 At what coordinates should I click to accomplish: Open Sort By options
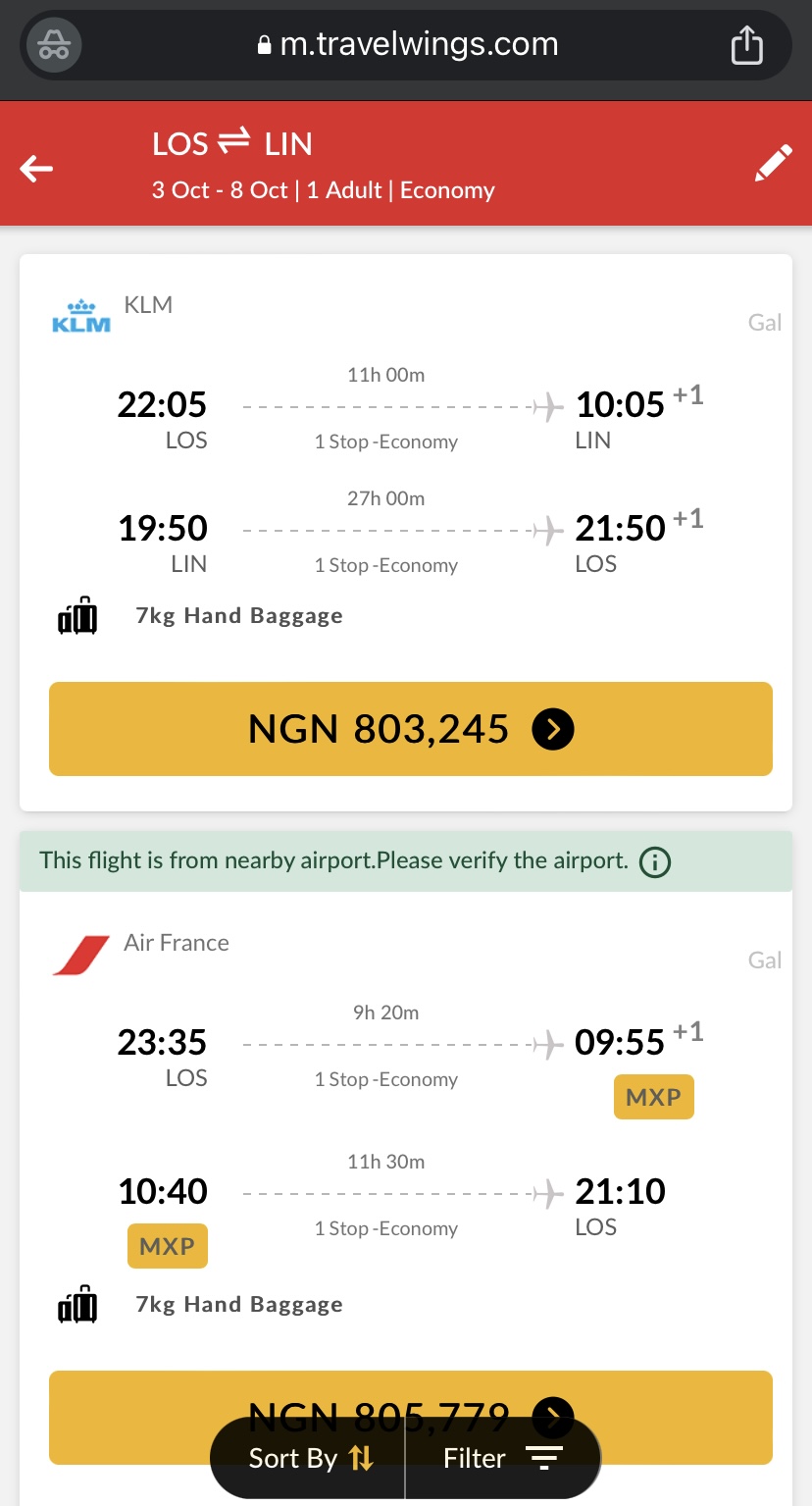click(310, 1459)
